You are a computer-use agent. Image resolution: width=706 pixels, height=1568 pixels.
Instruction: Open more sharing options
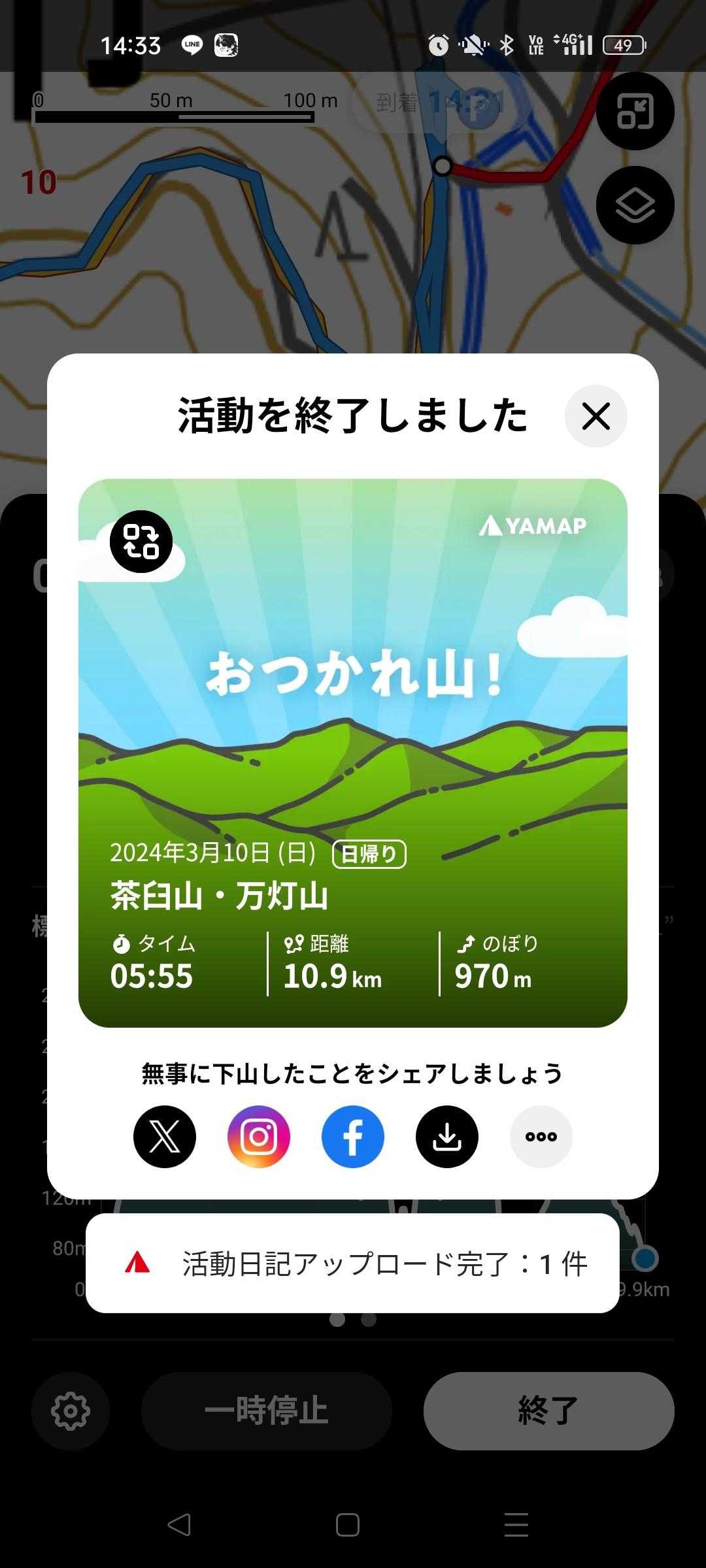[541, 1137]
